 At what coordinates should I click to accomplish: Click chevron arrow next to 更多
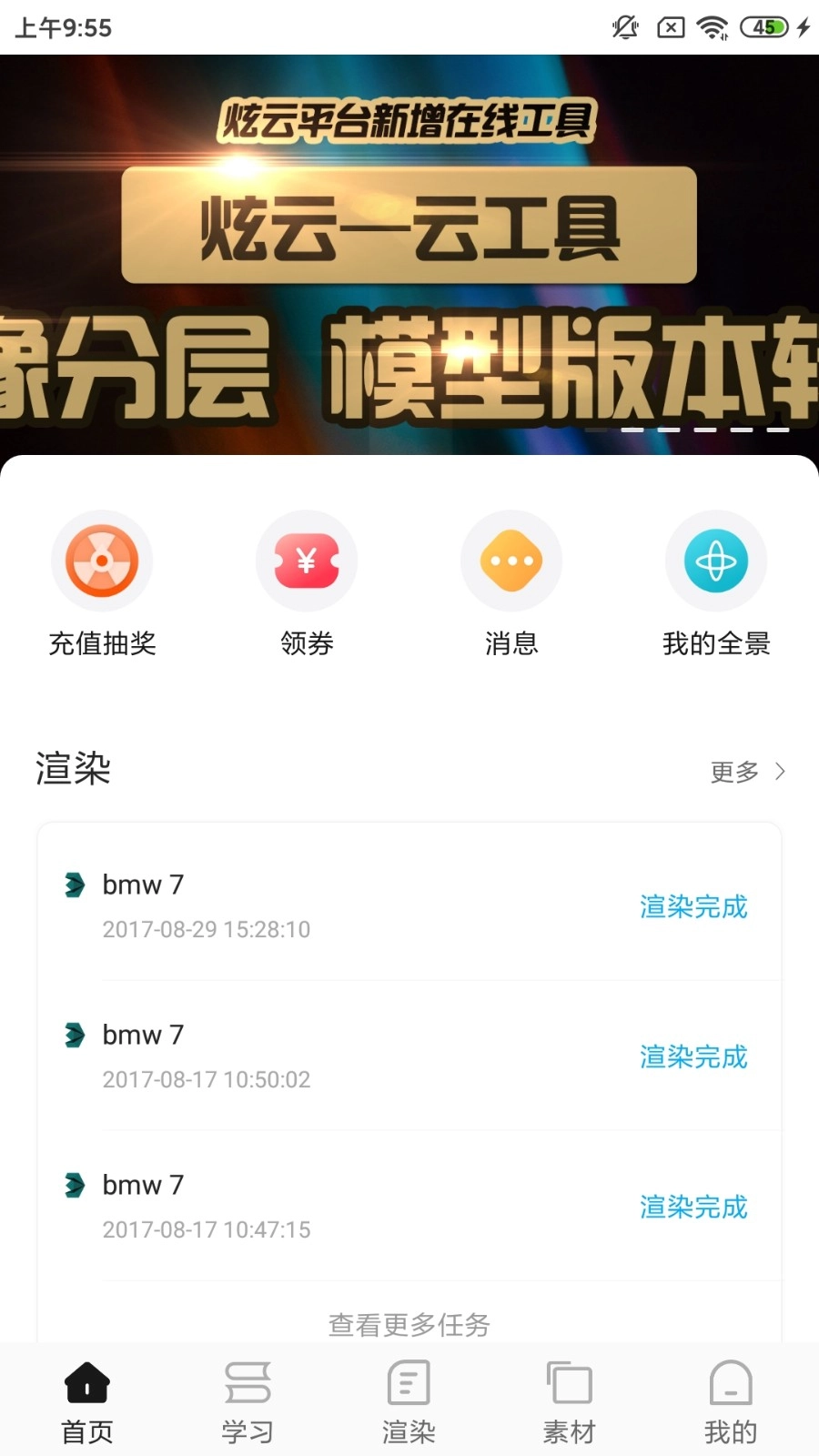coord(780,771)
